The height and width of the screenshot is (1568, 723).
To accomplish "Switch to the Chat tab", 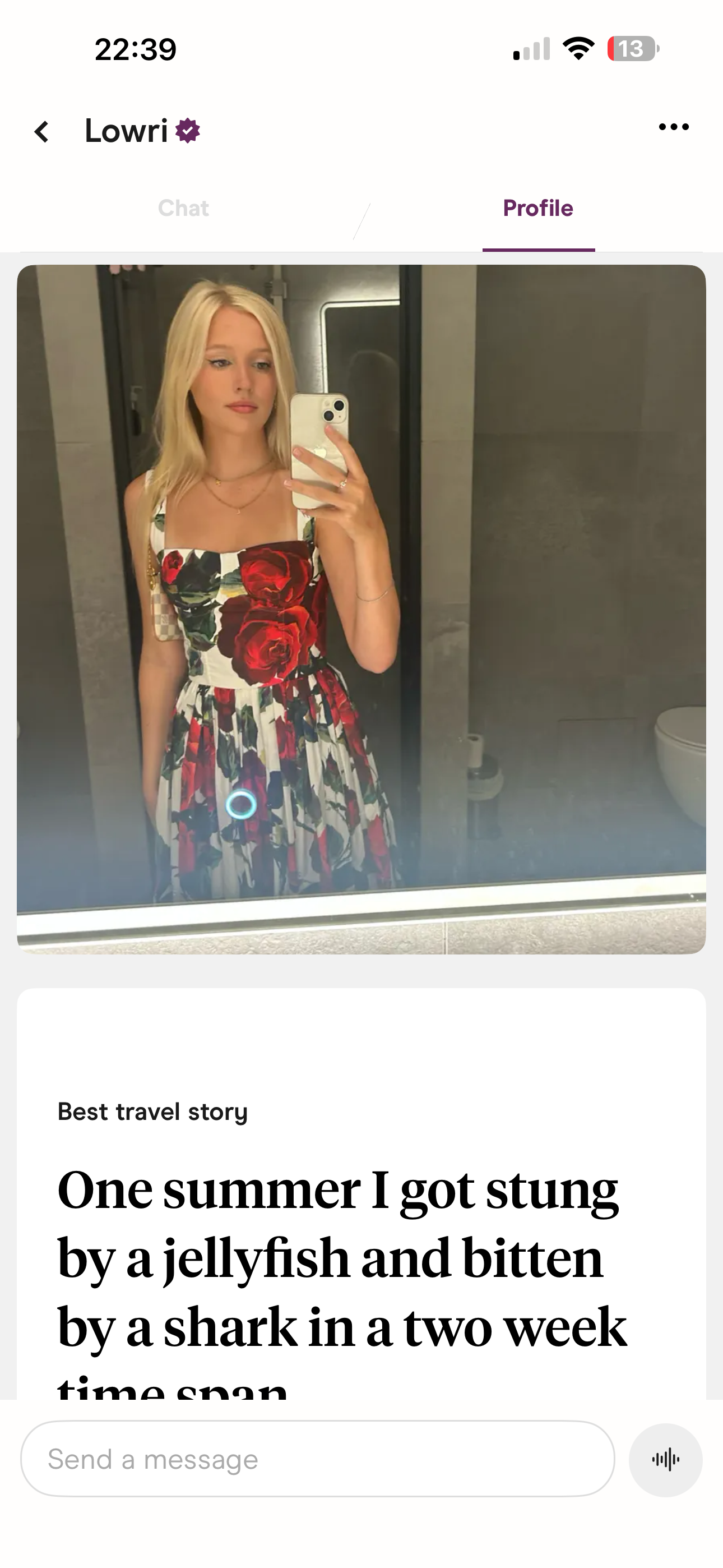I will [x=183, y=208].
